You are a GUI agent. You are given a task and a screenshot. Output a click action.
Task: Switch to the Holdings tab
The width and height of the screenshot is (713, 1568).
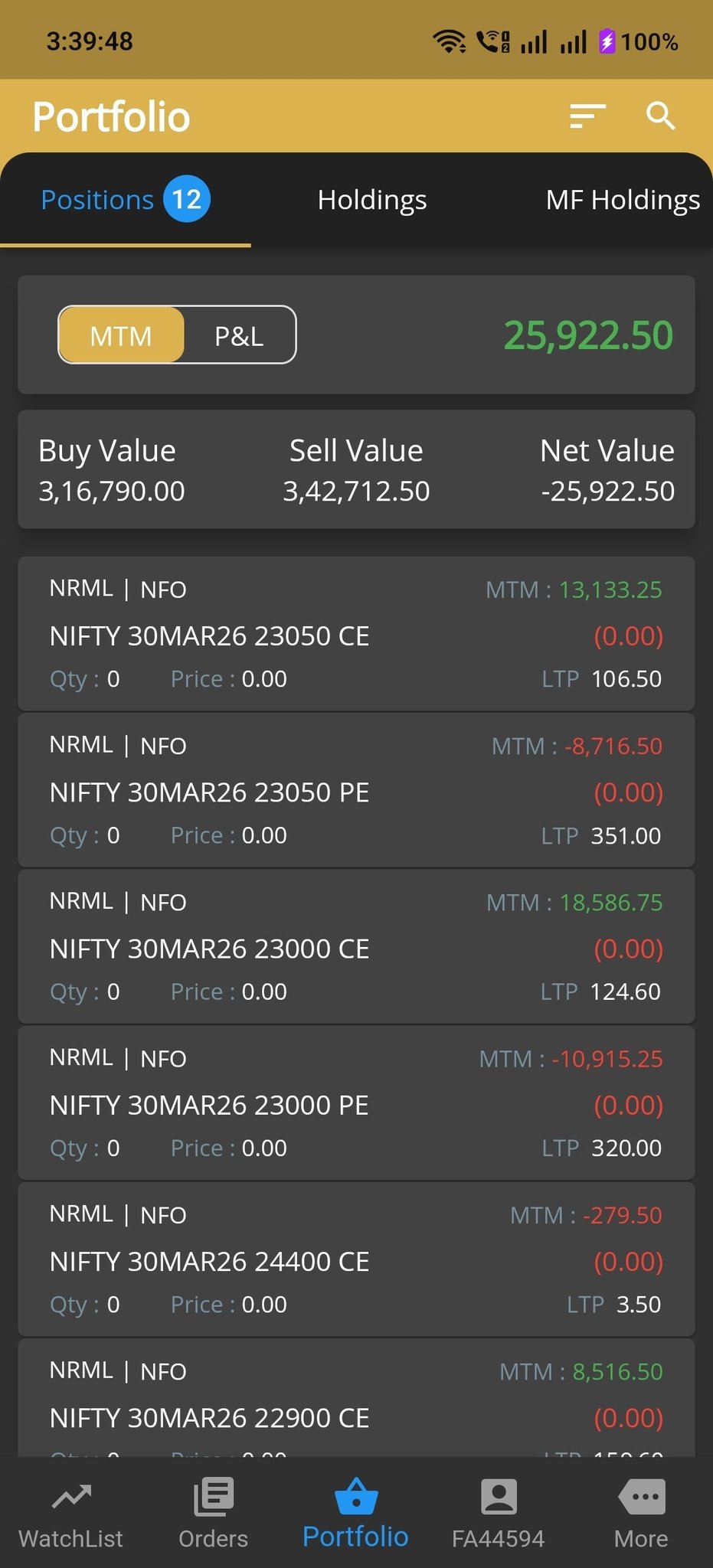pyautogui.click(x=372, y=200)
